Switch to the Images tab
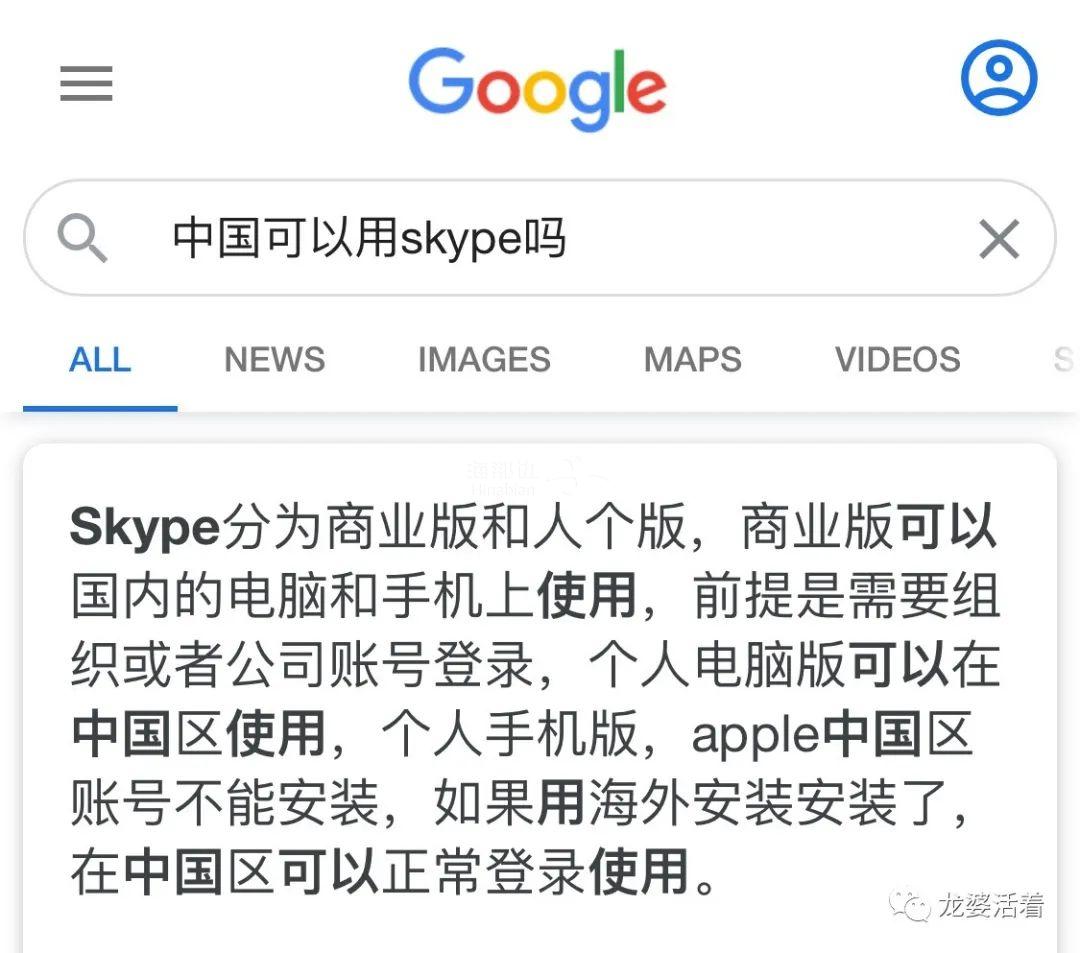The width and height of the screenshot is (1080, 953). click(x=484, y=360)
